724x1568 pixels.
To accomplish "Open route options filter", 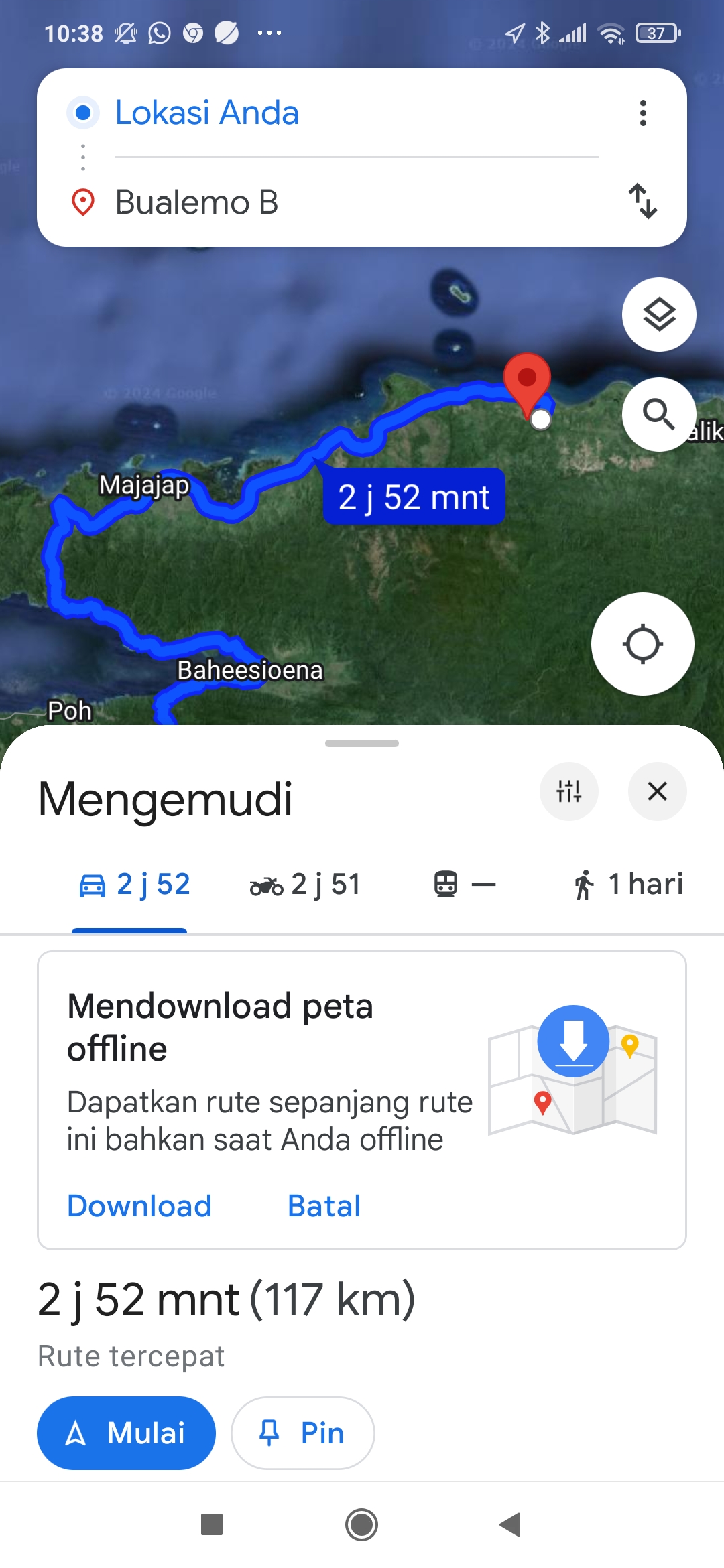I will point(568,791).
